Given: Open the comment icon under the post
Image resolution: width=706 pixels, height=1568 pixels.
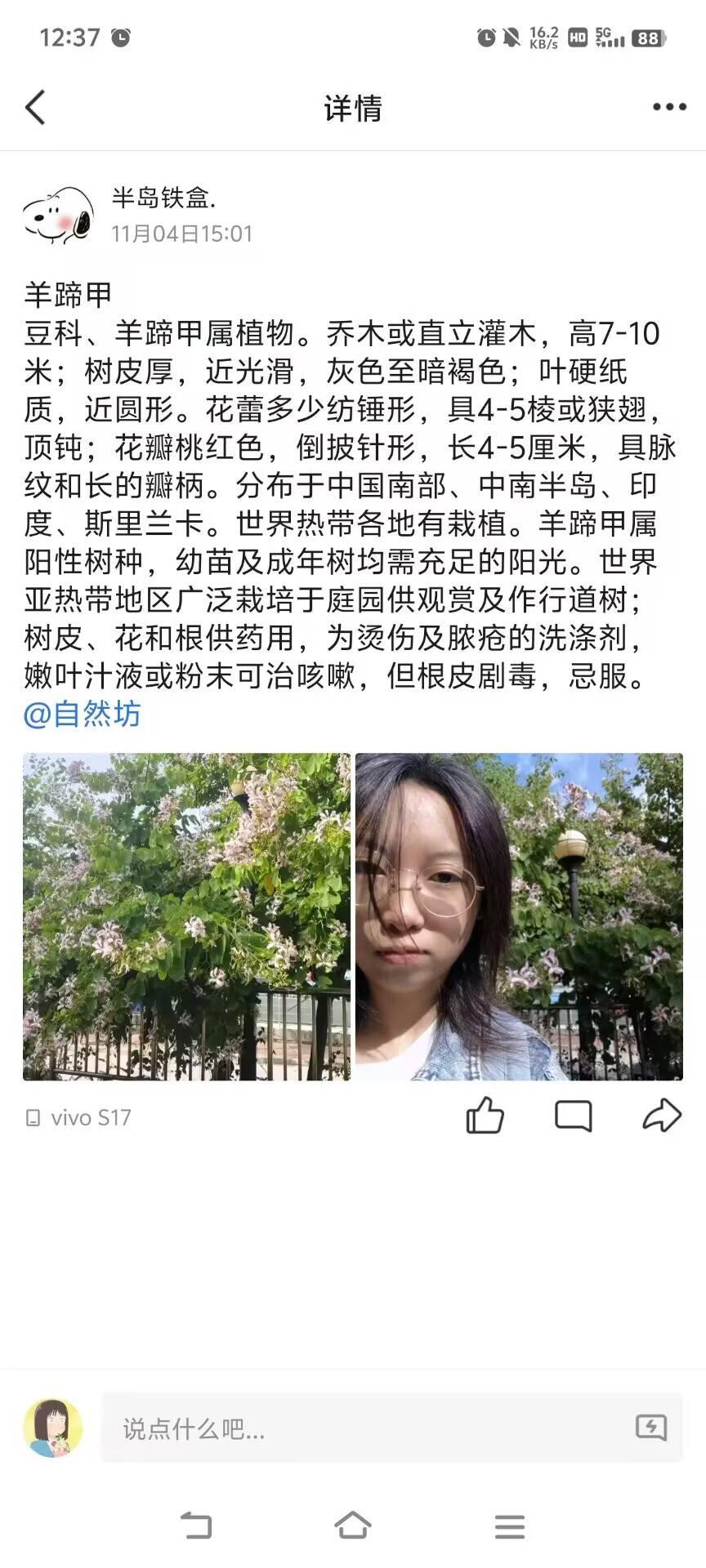Looking at the screenshot, I should (573, 1116).
